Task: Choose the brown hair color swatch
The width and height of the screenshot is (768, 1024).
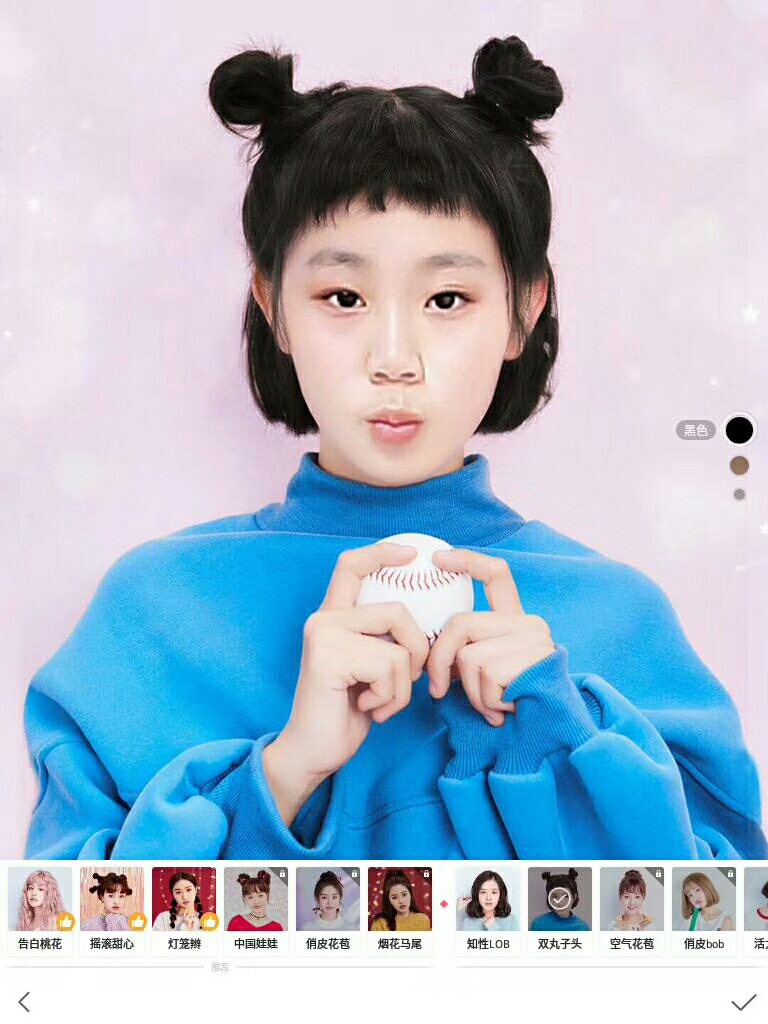Action: tap(739, 465)
